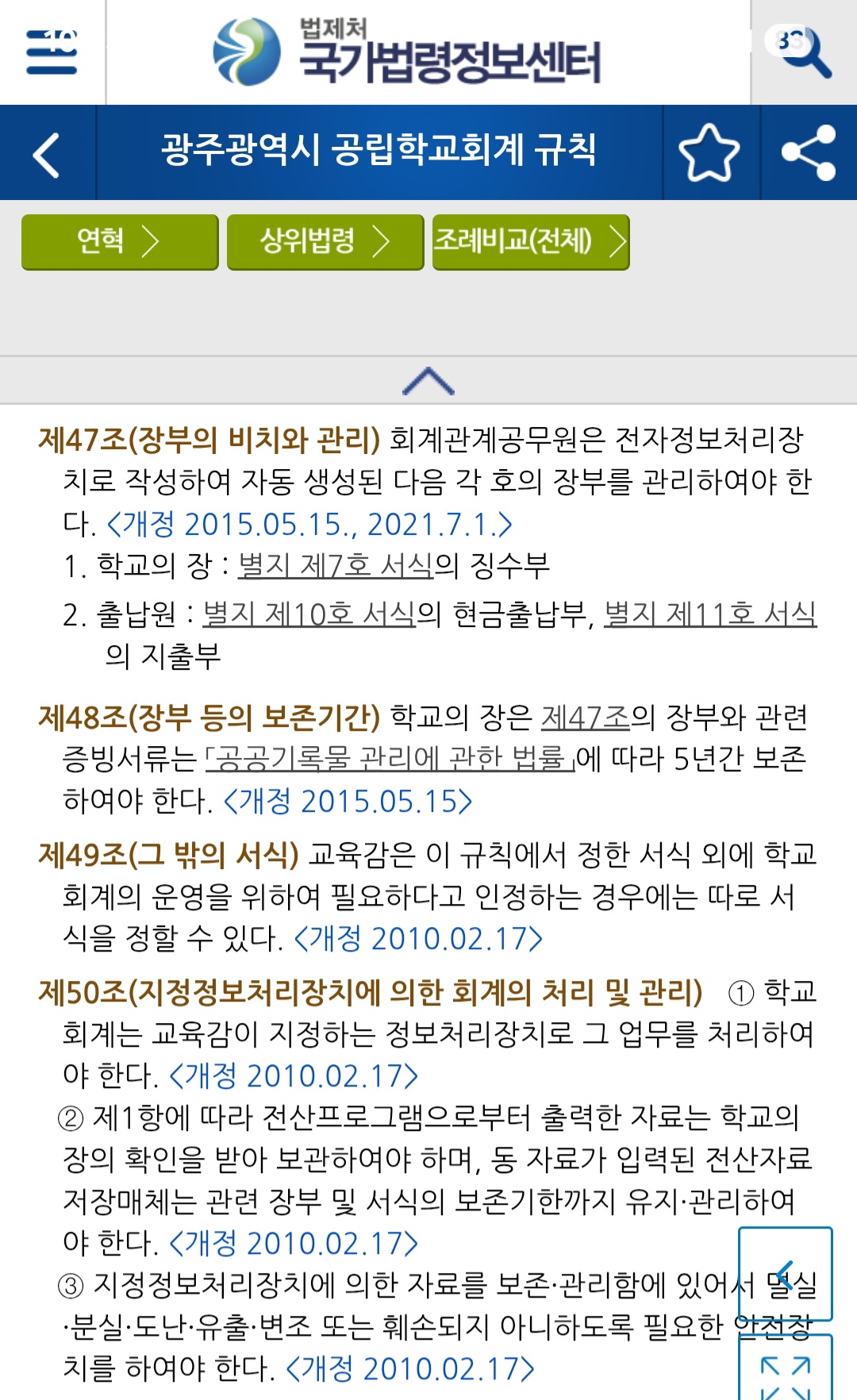Open the 별지 제11호 서식 link
The image size is (857, 1400).
coord(710,613)
